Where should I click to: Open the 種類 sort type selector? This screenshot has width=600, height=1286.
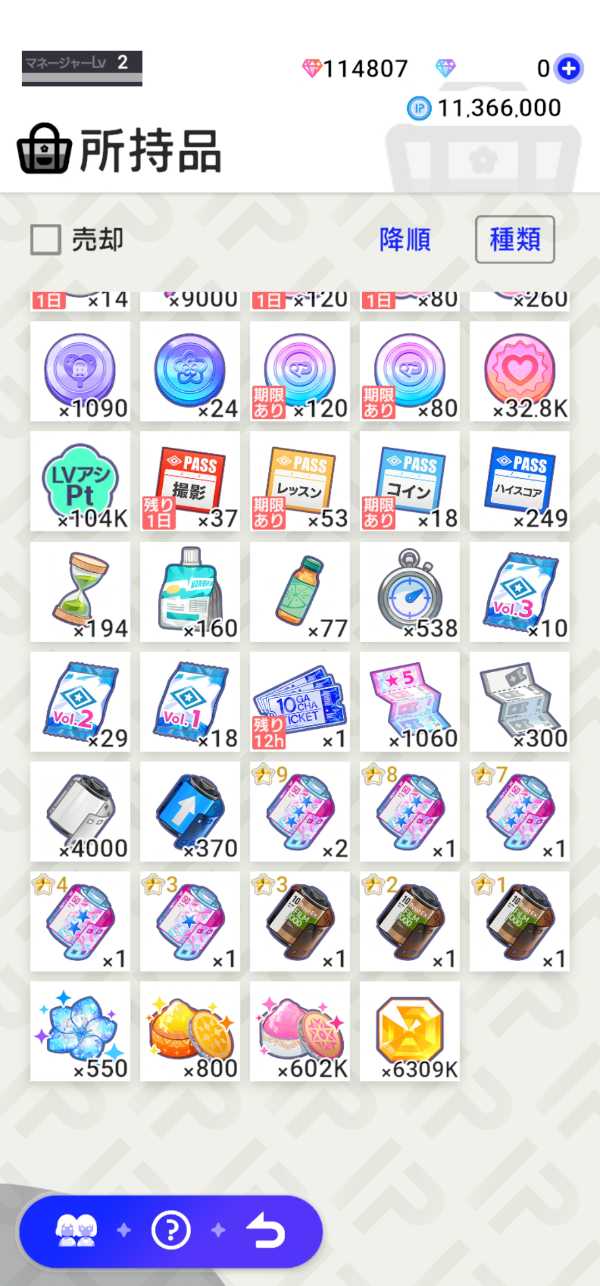coord(514,240)
